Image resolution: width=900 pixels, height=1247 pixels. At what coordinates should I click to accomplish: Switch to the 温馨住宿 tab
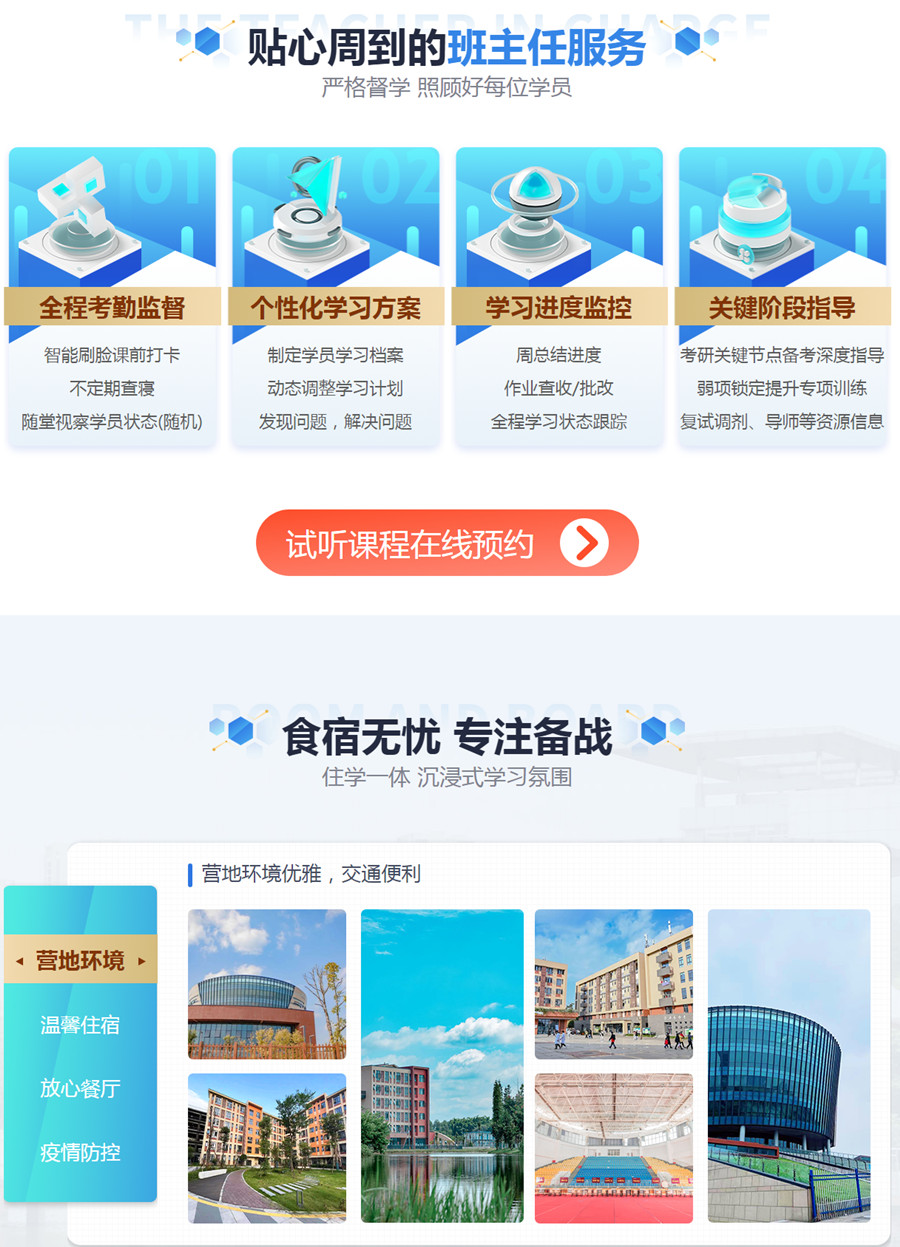click(x=80, y=1024)
